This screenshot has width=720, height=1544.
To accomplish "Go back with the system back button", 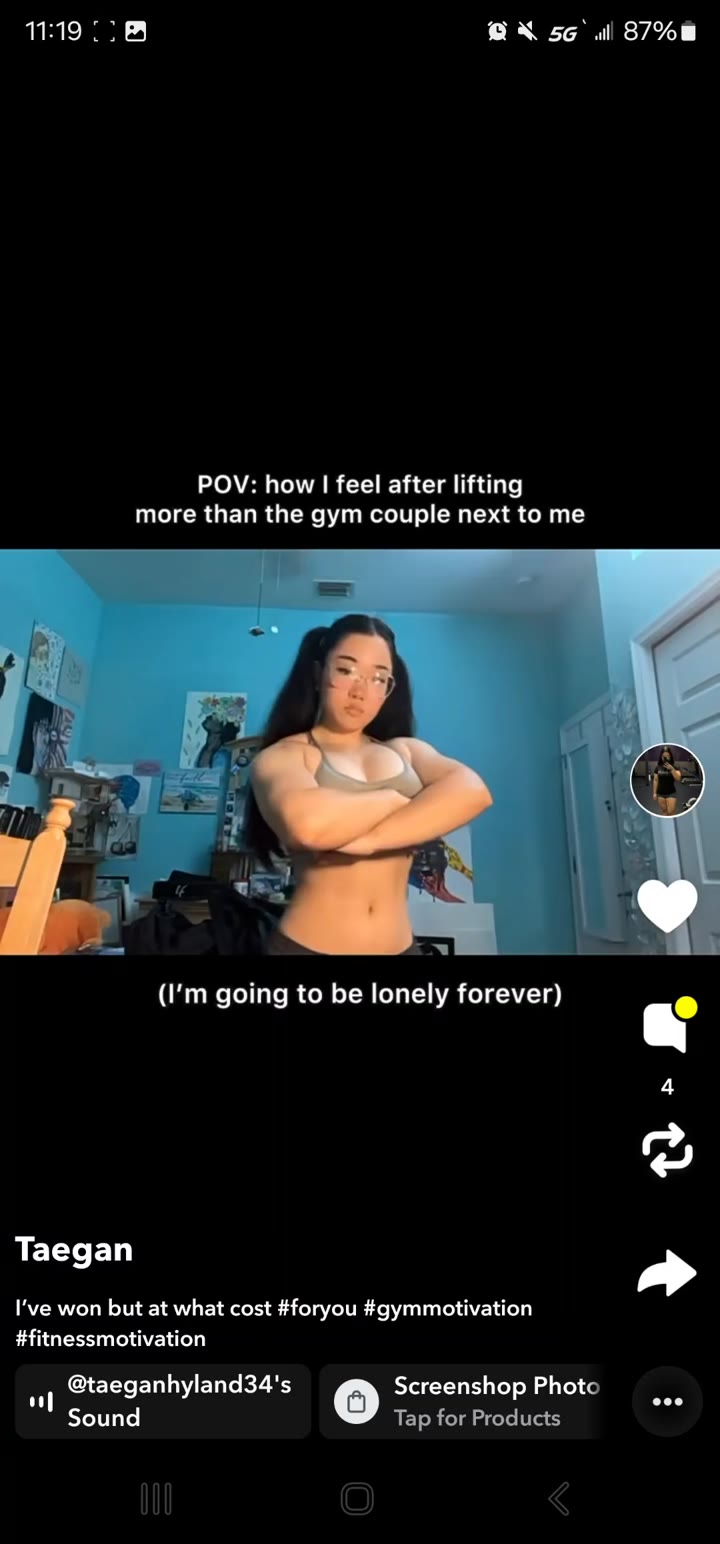I will (x=559, y=1498).
